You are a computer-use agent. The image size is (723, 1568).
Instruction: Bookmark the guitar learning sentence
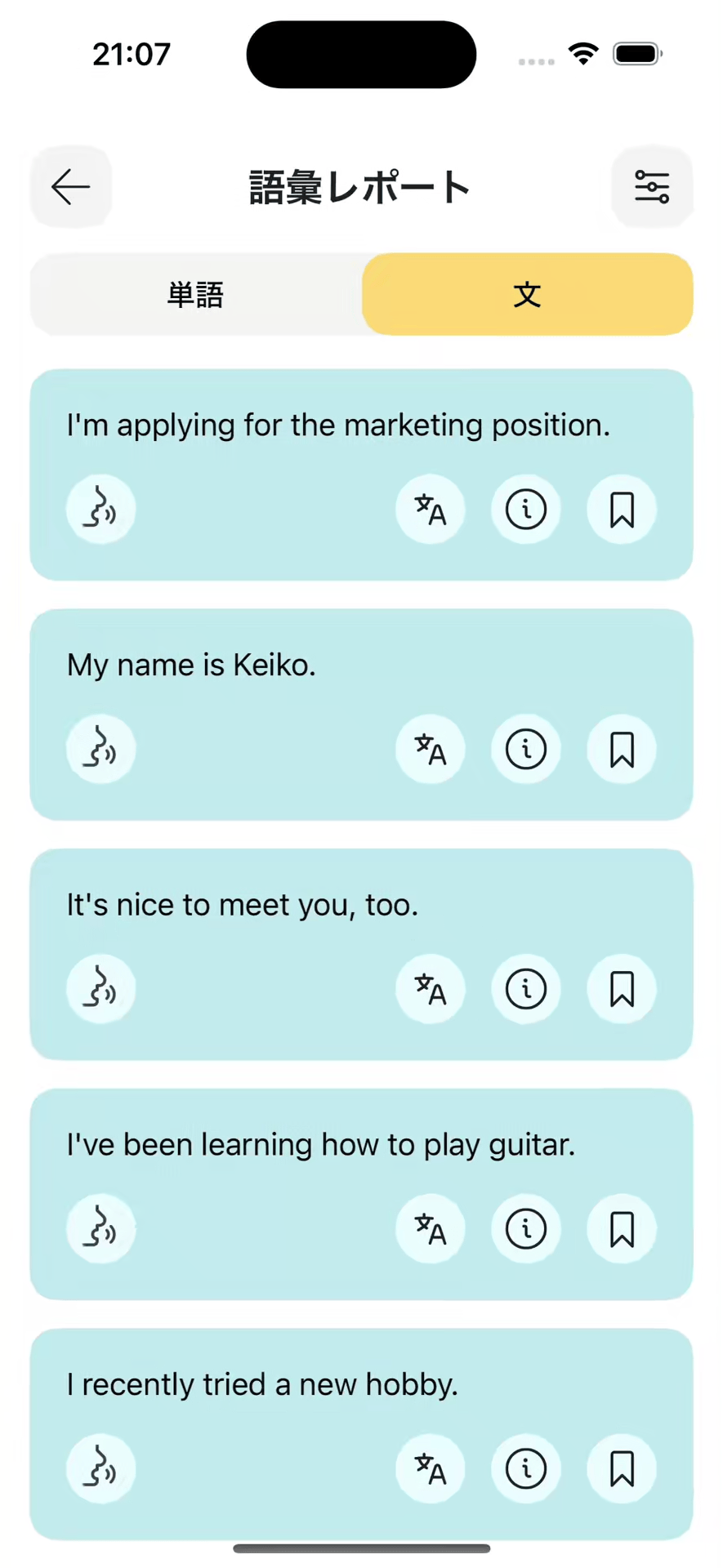622,1228
